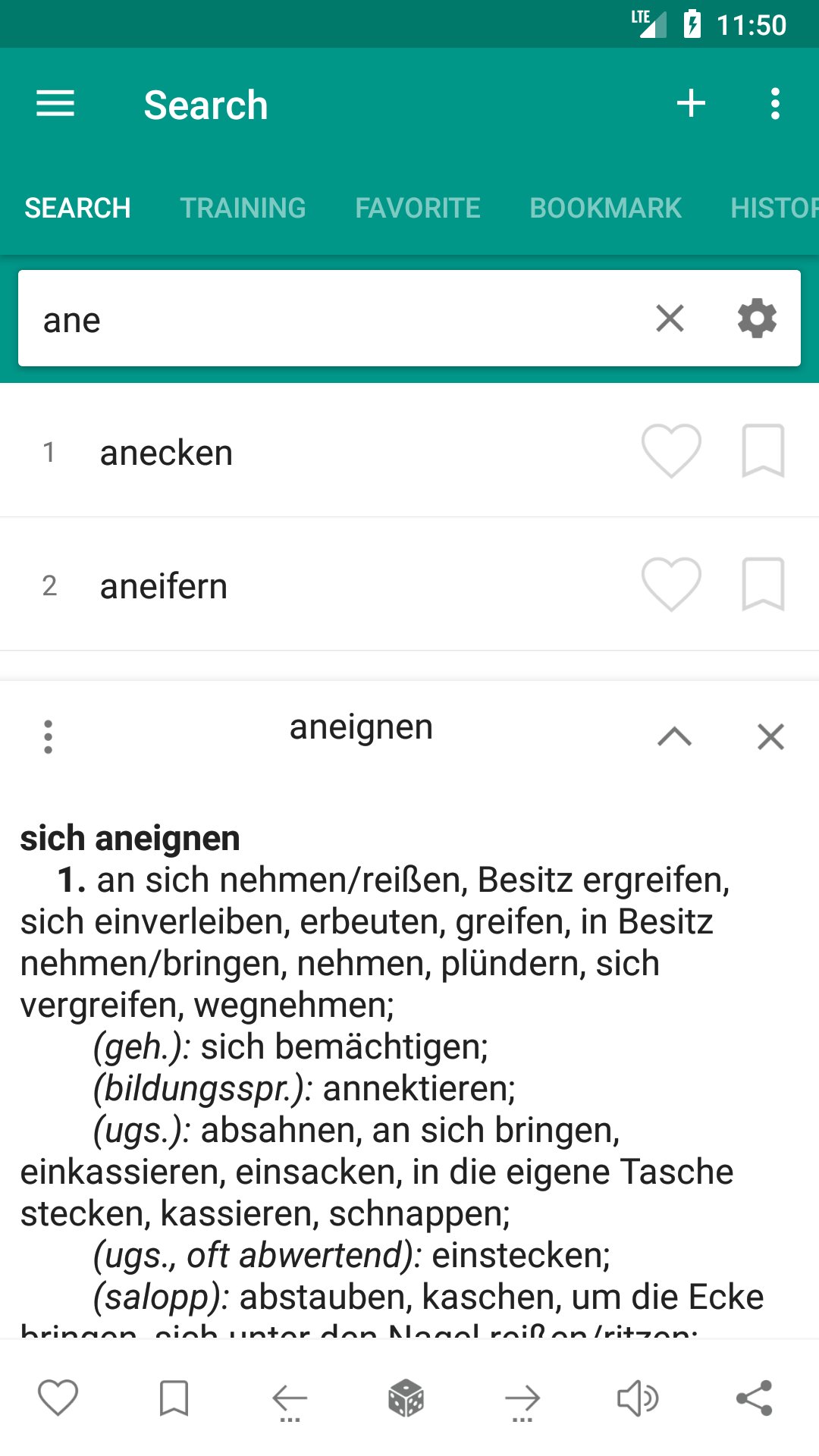Focus the search field containing 'ane'
Viewport: 819px width, 1456px height.
tap(334, 319)
